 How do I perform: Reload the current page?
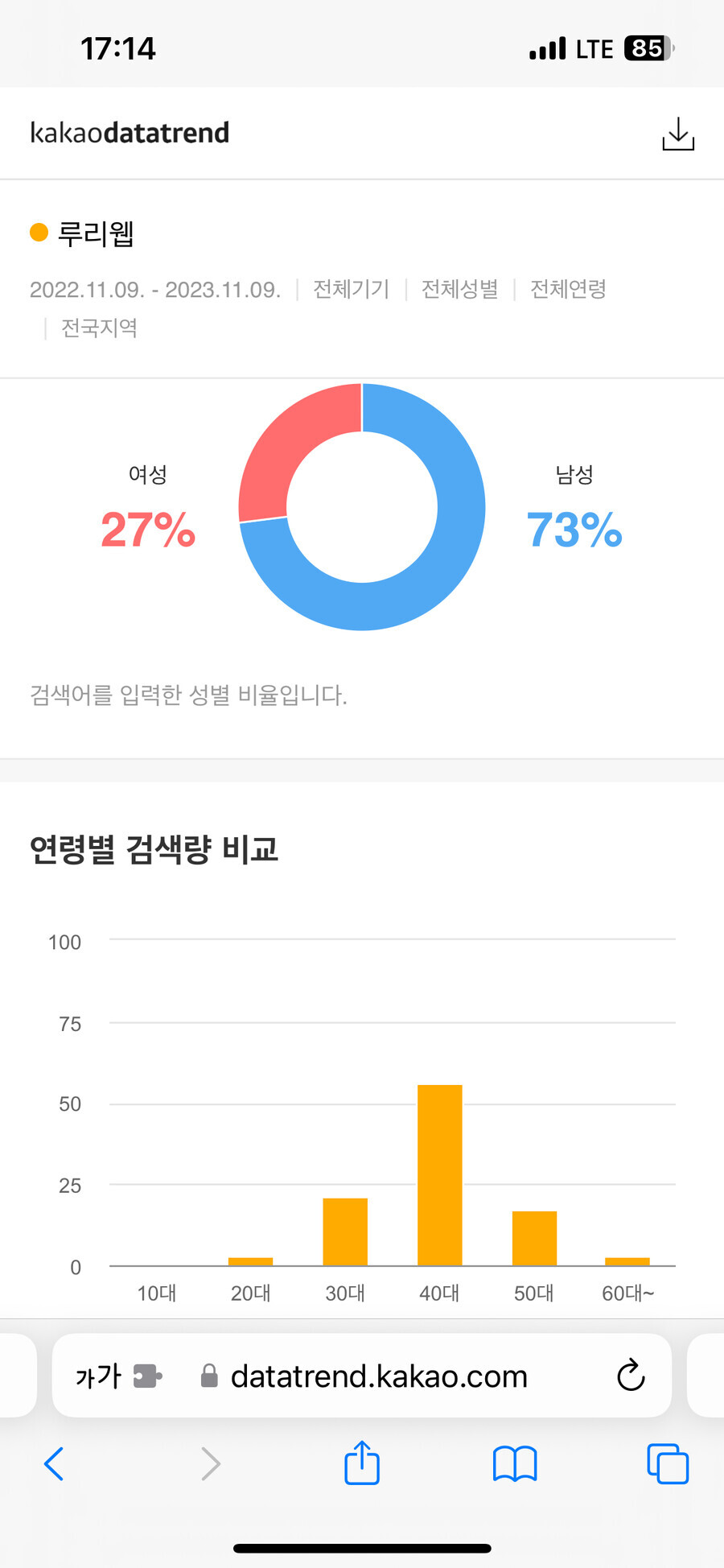pos(631,1376)
